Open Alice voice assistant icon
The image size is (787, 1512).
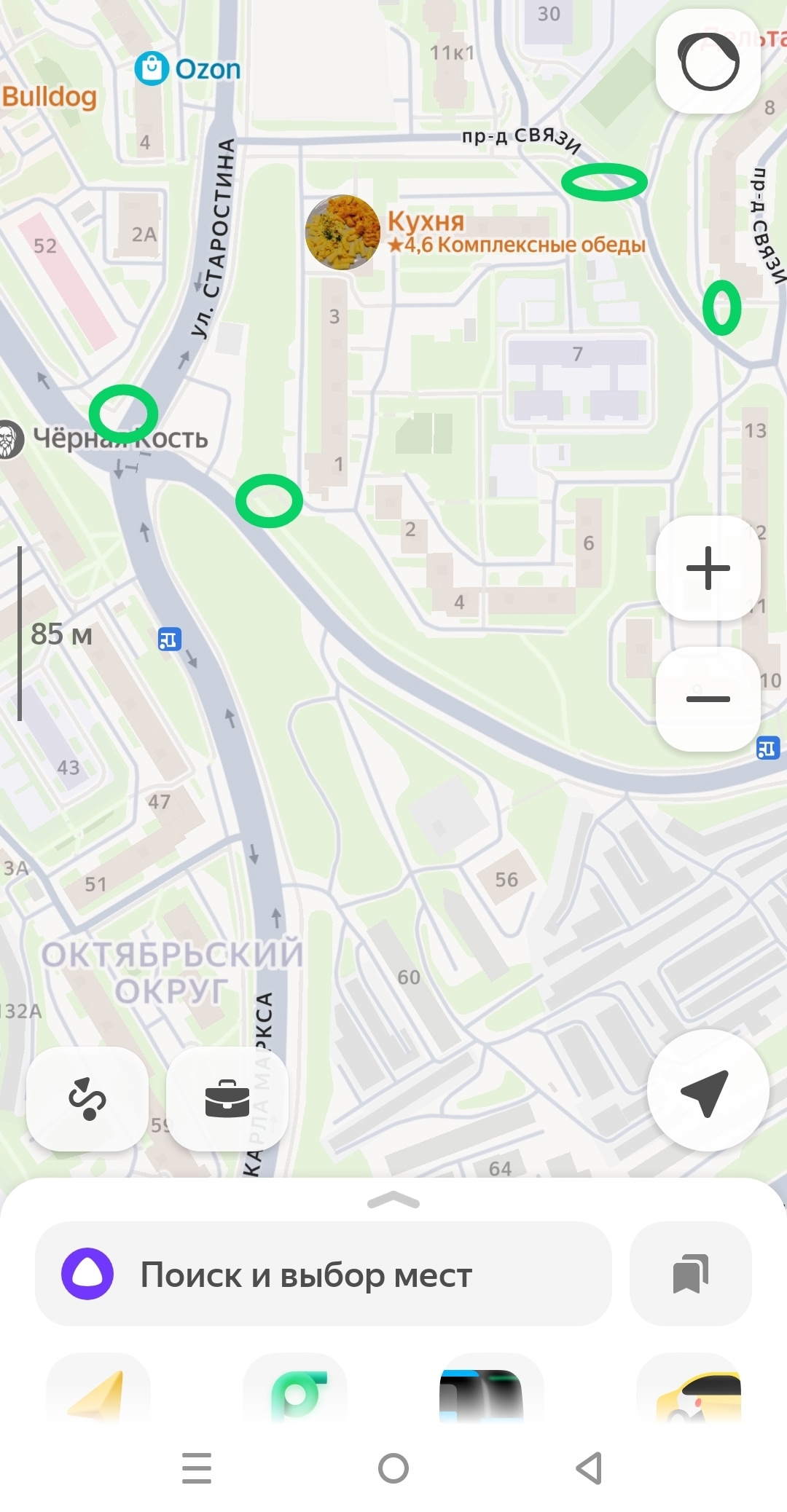pos(87,1274)
